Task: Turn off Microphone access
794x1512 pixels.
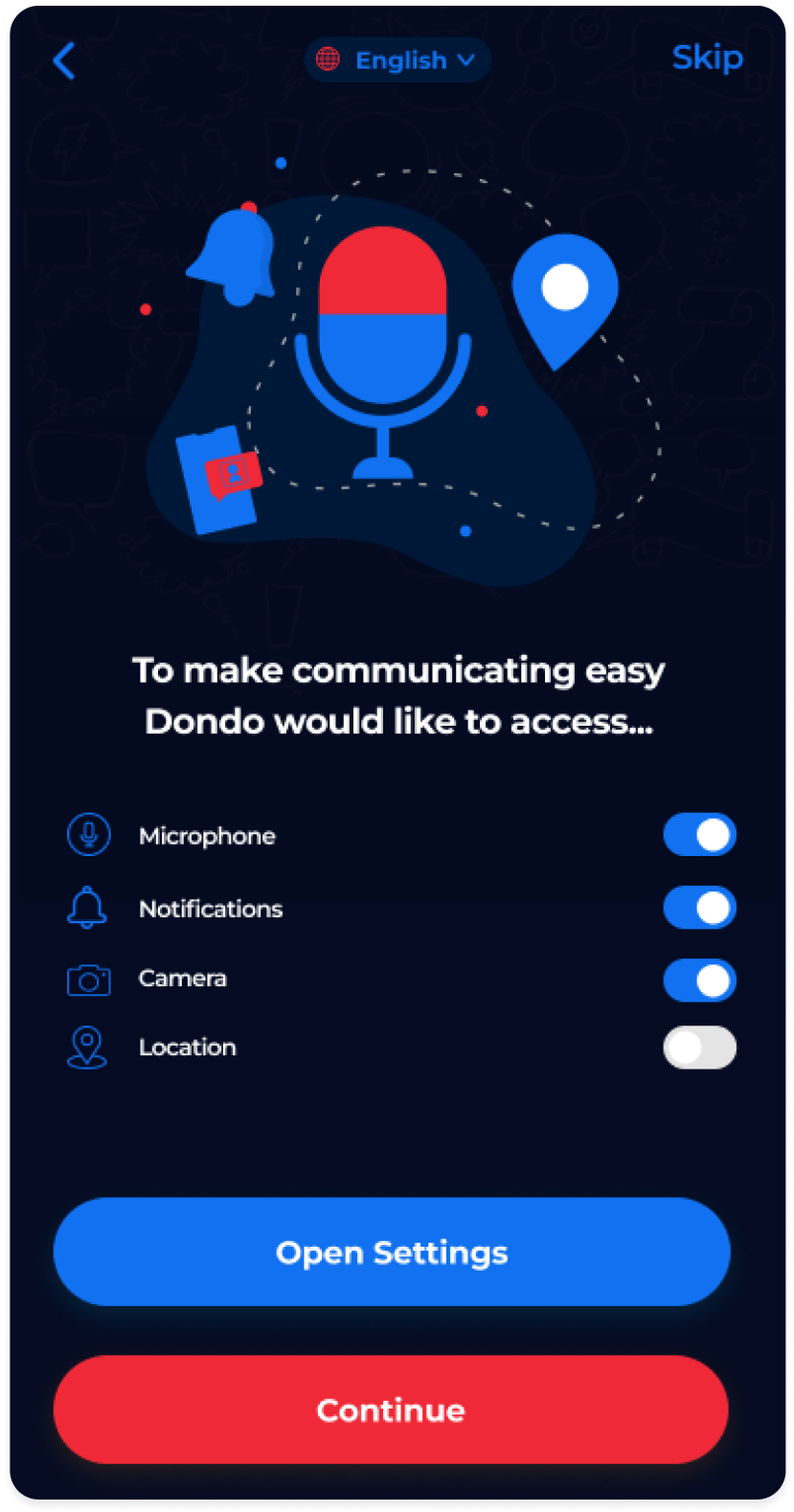Action: point(699,835)
